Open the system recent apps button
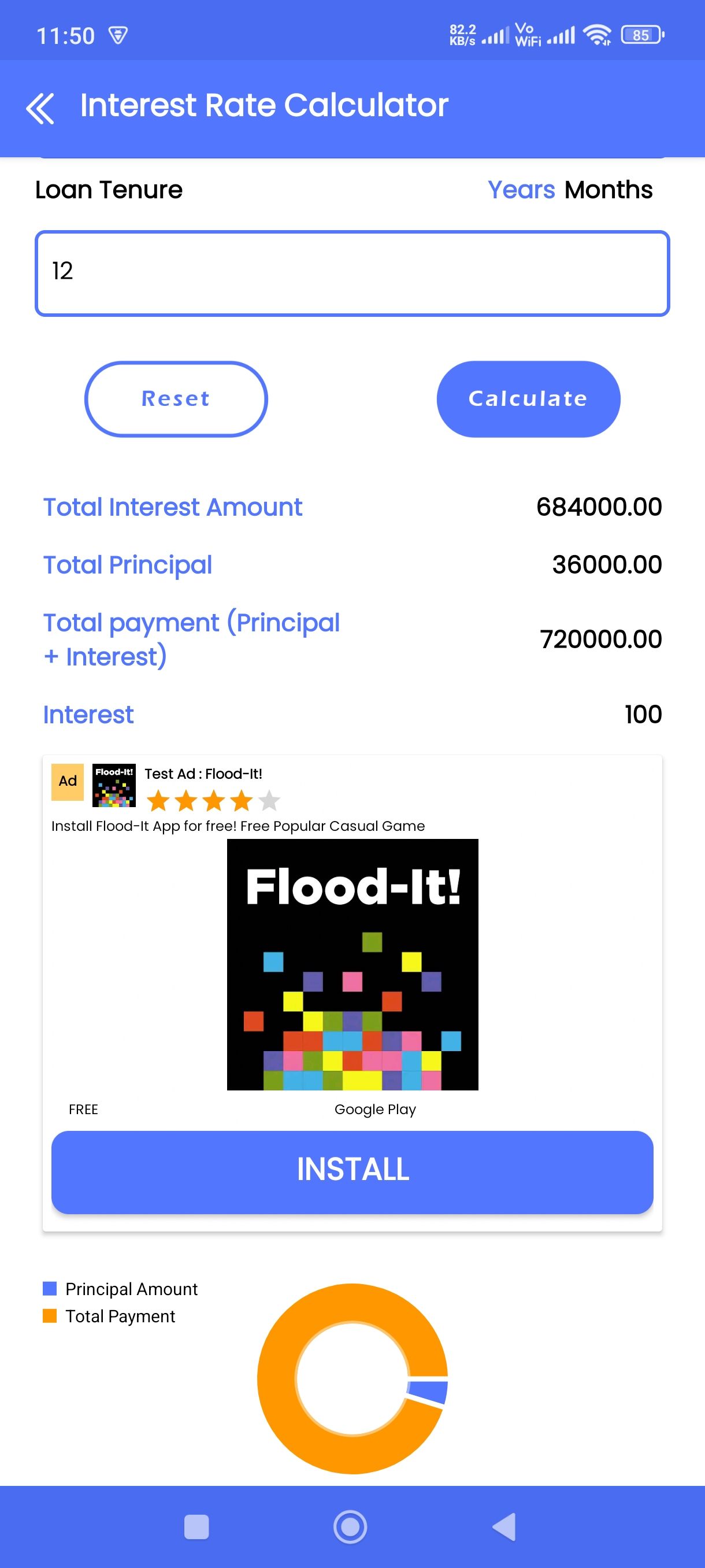Viewport: 705px width, 1568px height. coord(196,1526)
